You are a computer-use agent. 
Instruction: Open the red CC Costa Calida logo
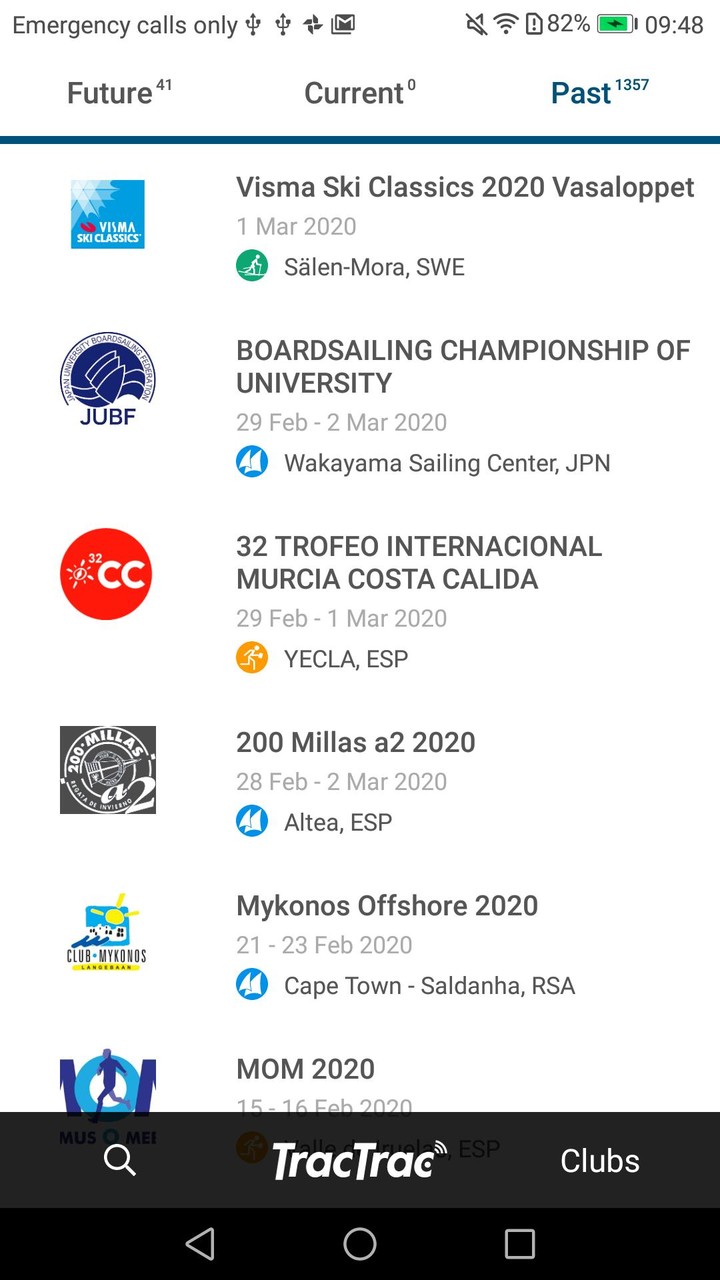(106, 573)
